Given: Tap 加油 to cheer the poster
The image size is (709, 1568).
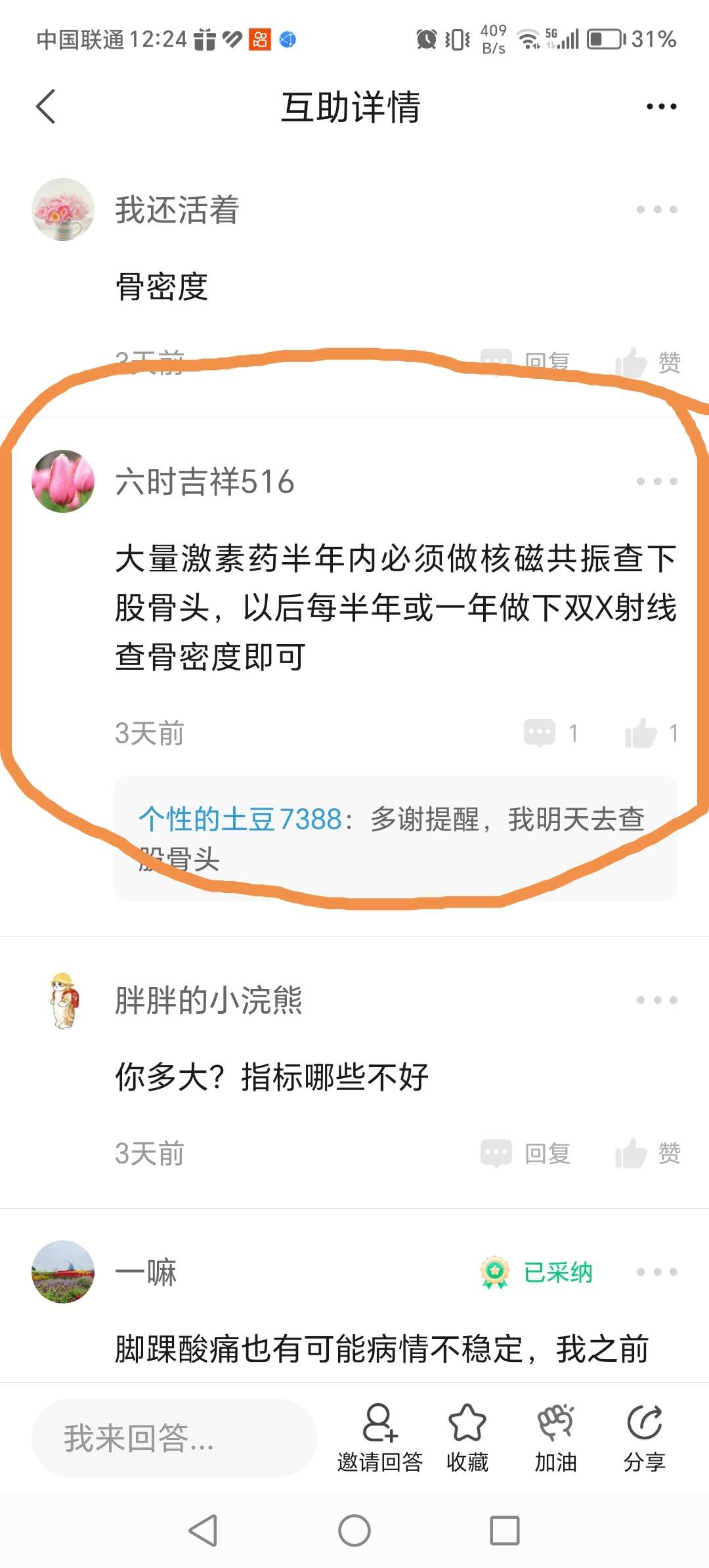Looking at the screenshot, I should (x=555, y=1438).
